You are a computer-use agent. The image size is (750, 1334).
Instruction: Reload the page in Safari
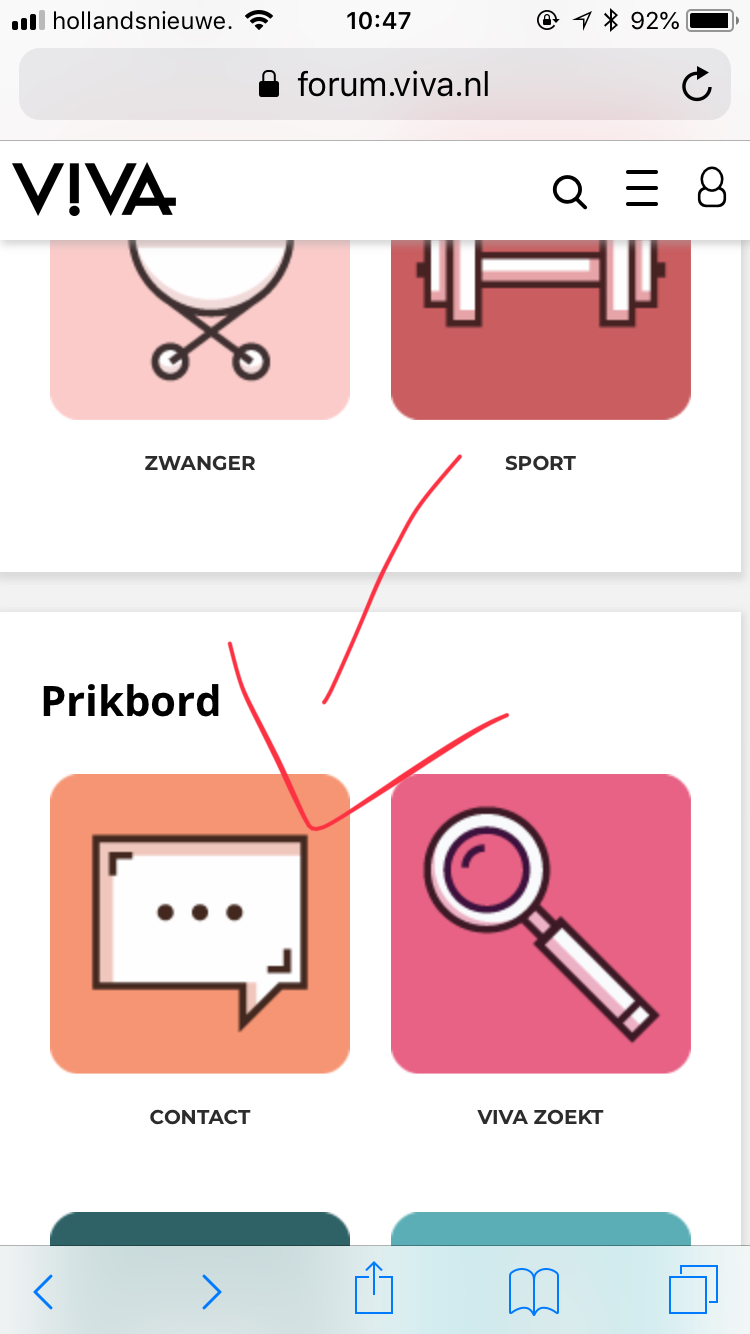pos(697,85)
